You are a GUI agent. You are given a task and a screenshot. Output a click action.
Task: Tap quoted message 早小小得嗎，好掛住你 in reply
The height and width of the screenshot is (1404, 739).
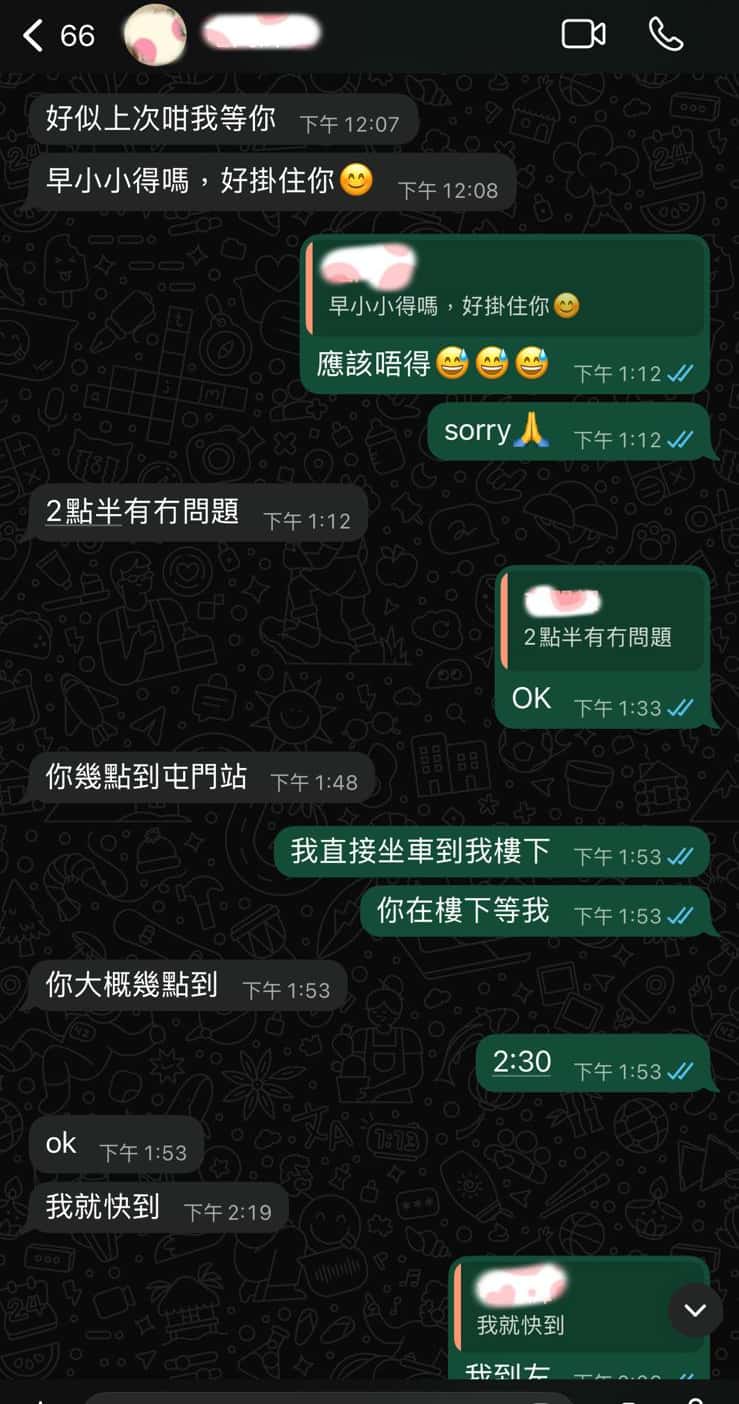(505, 288)
